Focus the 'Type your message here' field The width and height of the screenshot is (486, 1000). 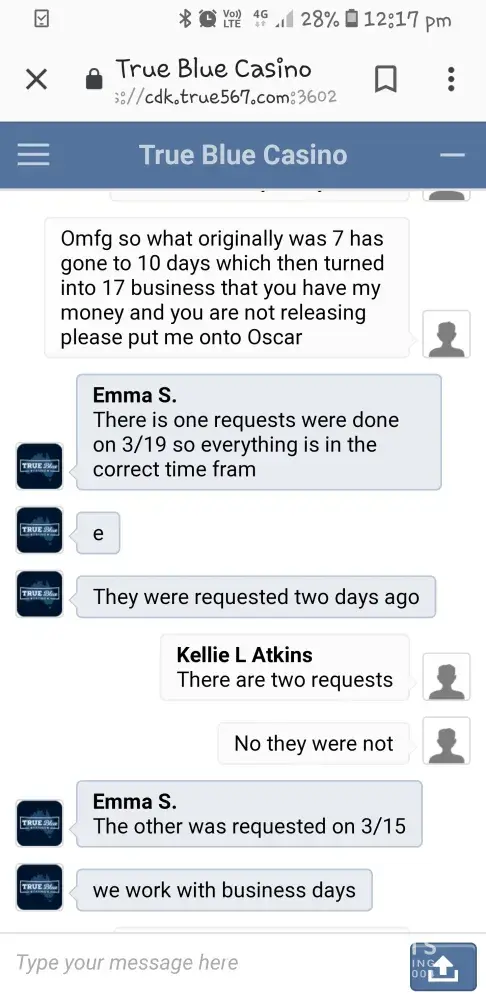pyautogui.click(x=204, y=962)
